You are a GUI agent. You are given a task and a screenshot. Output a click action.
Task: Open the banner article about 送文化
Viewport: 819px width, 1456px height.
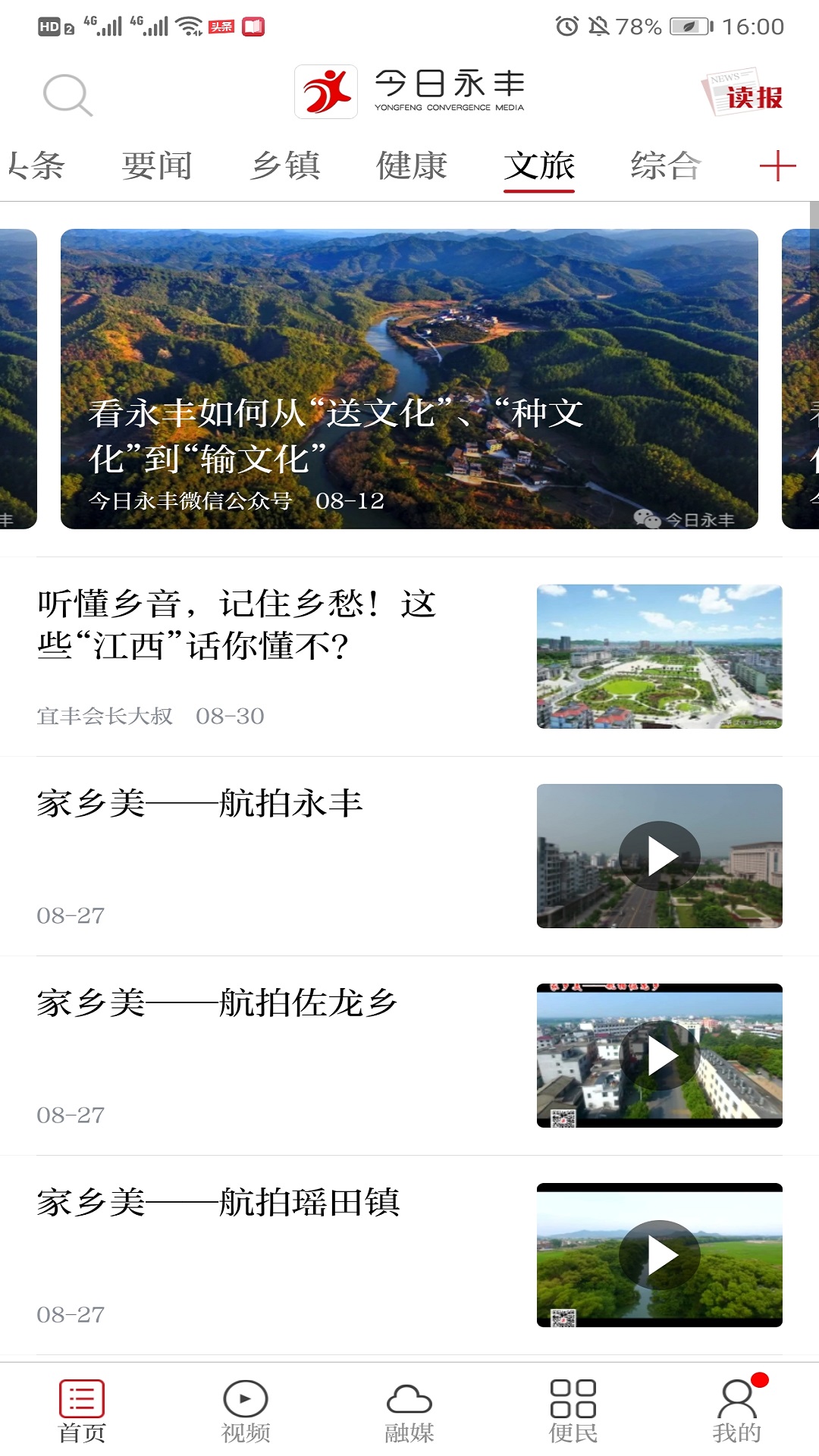tap(409, 379)
